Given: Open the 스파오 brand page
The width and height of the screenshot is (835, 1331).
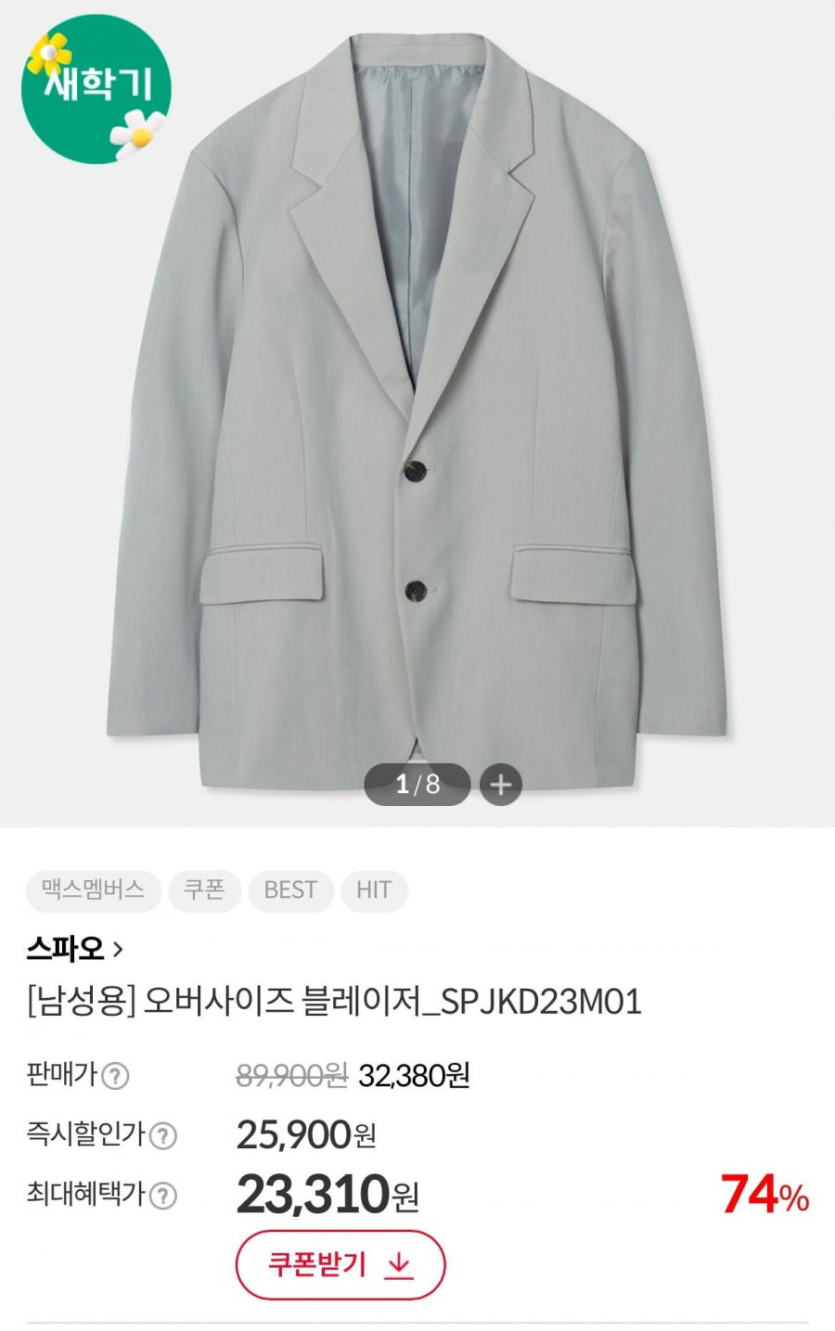Looking at the screenshot, I should [x=74, y=948].
